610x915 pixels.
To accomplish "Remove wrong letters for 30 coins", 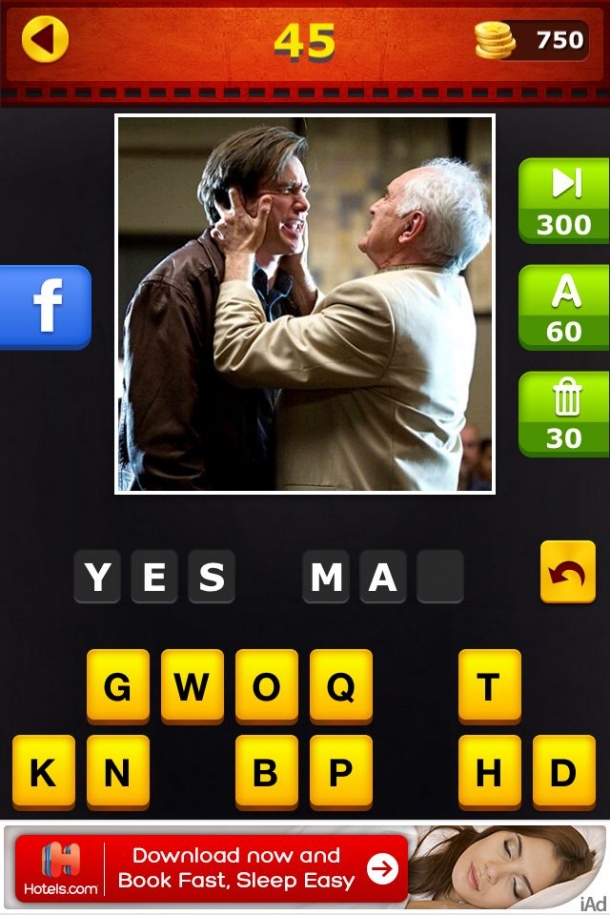I will point(563,414).
